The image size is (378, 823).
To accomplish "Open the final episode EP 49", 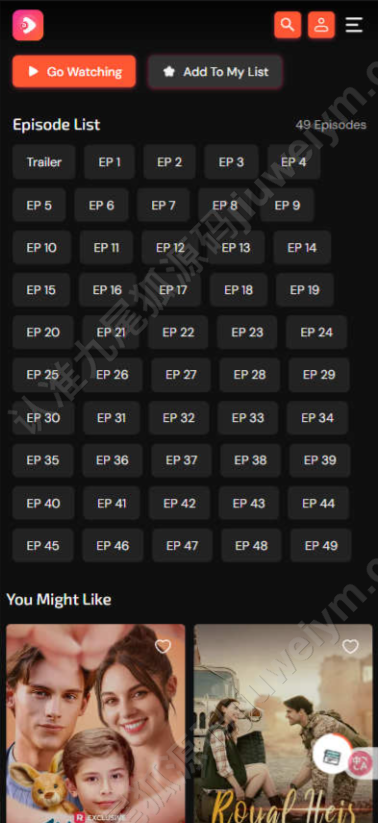I will (321, 546).
